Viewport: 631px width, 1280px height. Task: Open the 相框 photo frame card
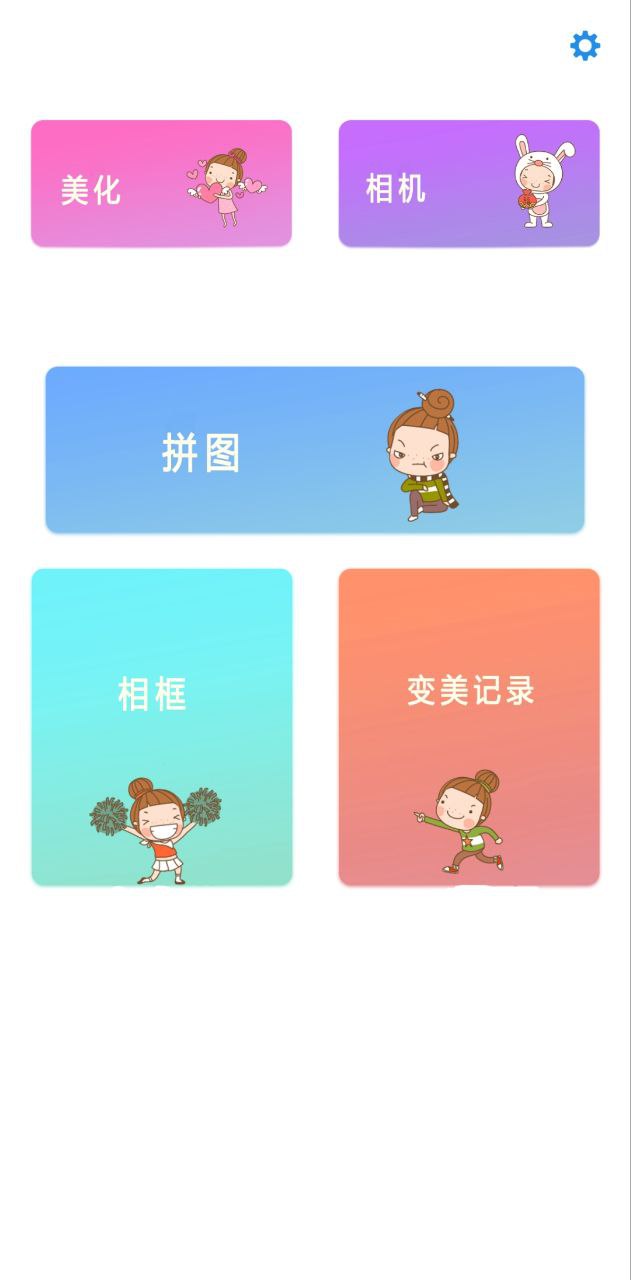pyautogui.click(x=162, y=726)
